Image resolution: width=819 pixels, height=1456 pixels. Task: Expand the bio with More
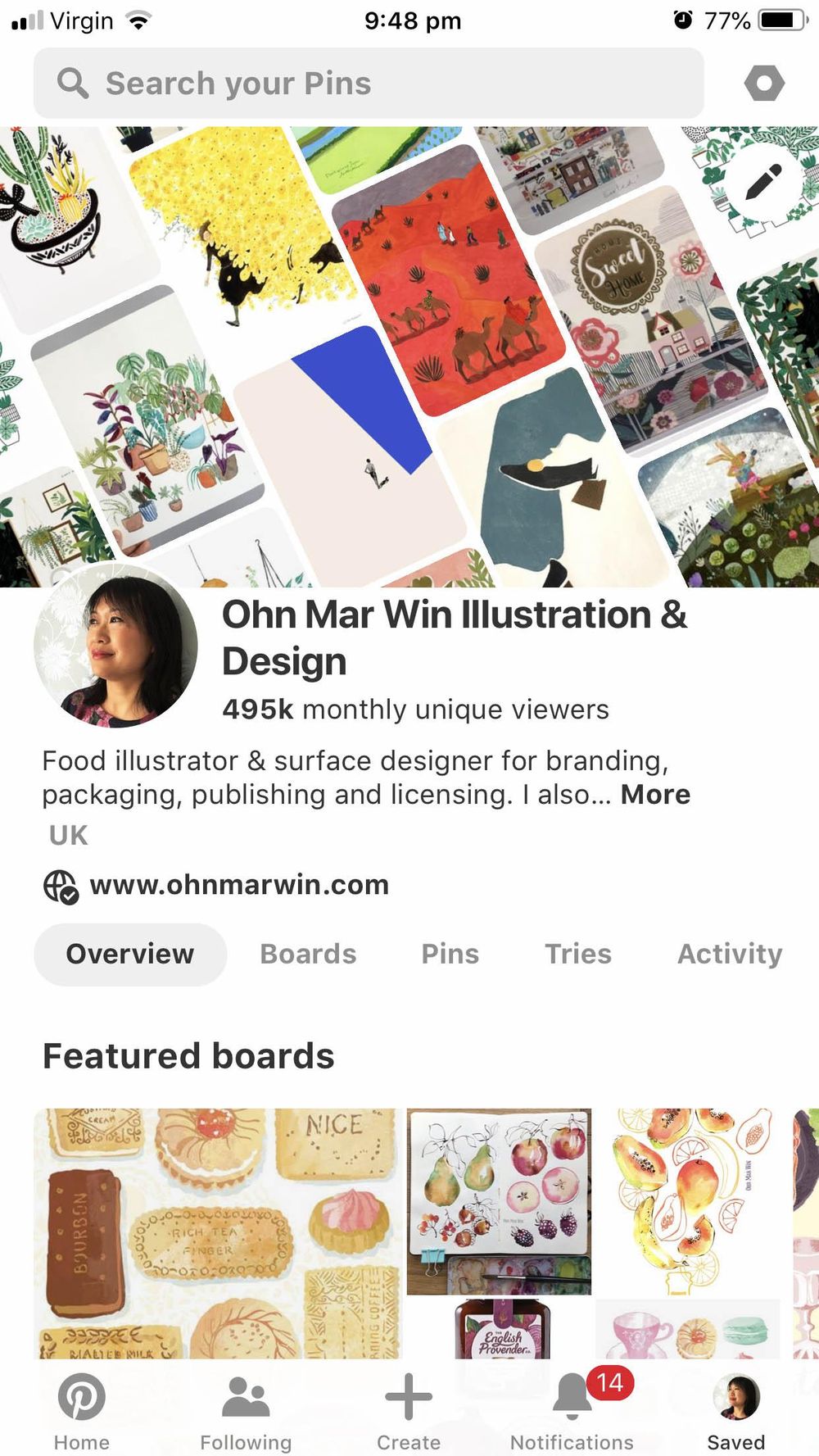pyautogui.click(x=655, y=795)
